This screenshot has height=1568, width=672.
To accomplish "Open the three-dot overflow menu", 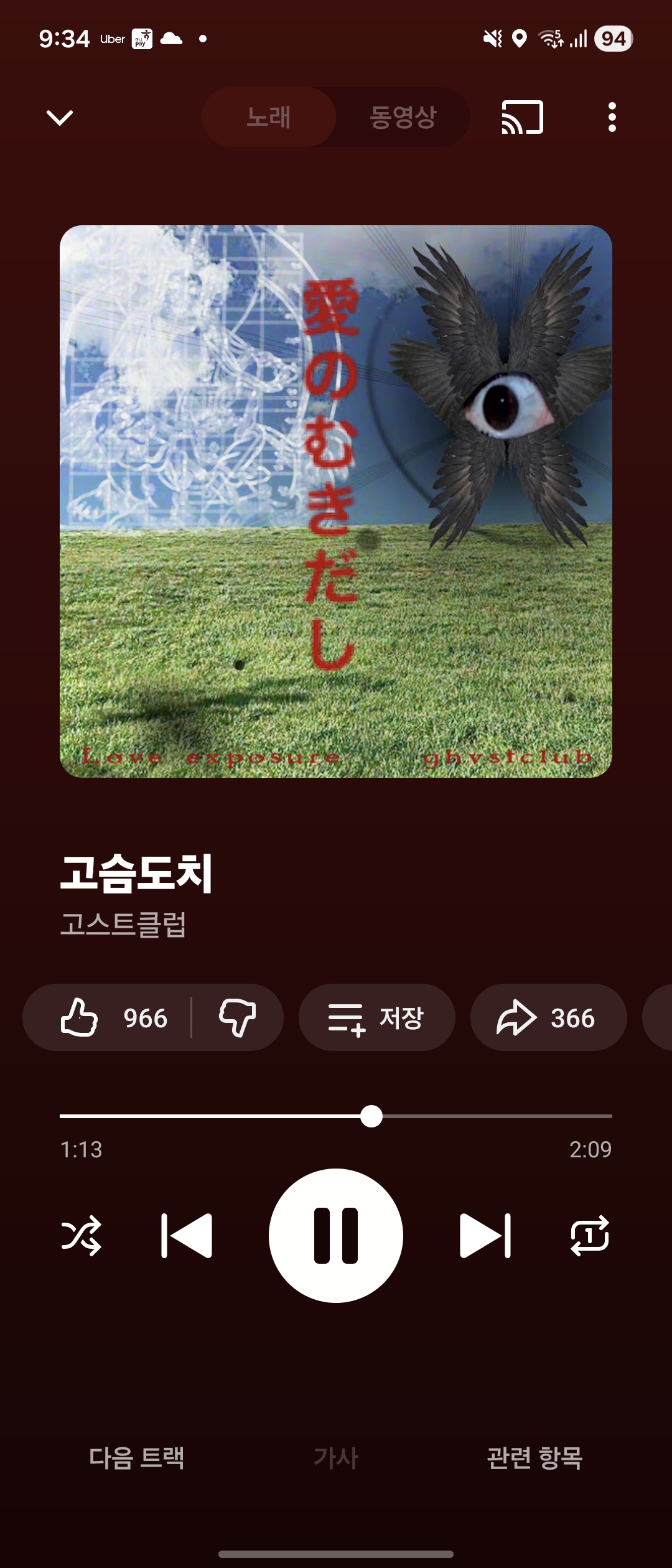I will 612,117.
